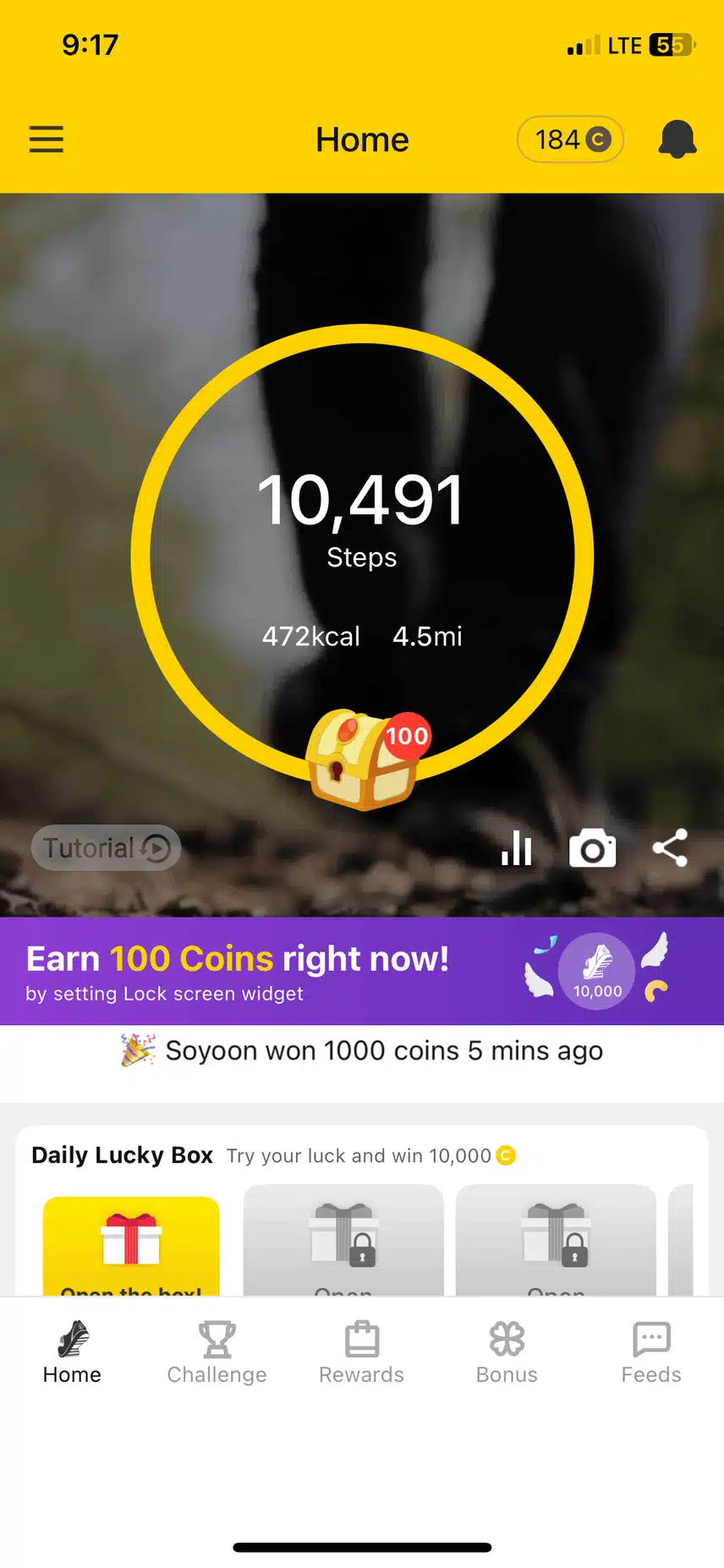The height and width of the screenshot is (1568, 724).
Task: Open the camera icon
Action: coord(592,848)
